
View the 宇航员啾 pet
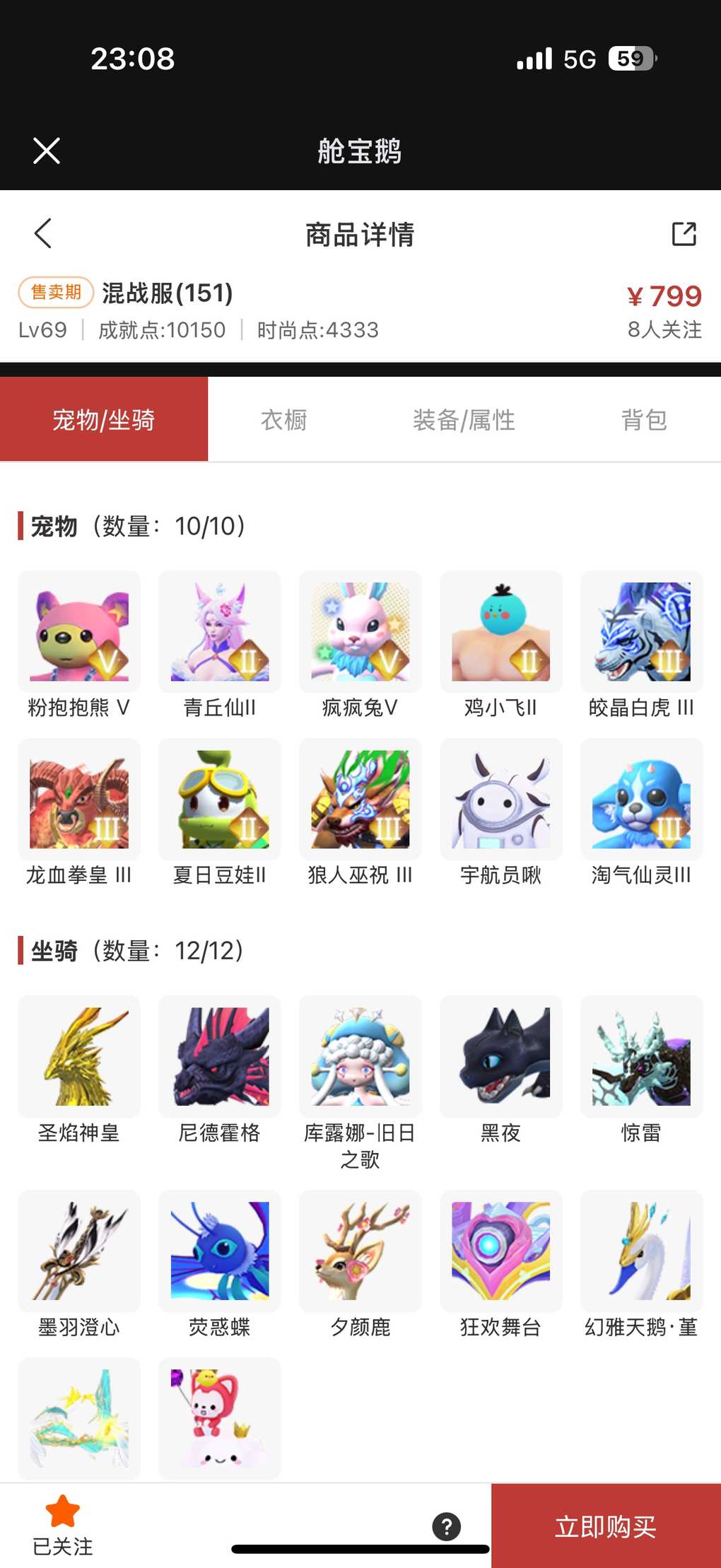(x=501, y=800)
